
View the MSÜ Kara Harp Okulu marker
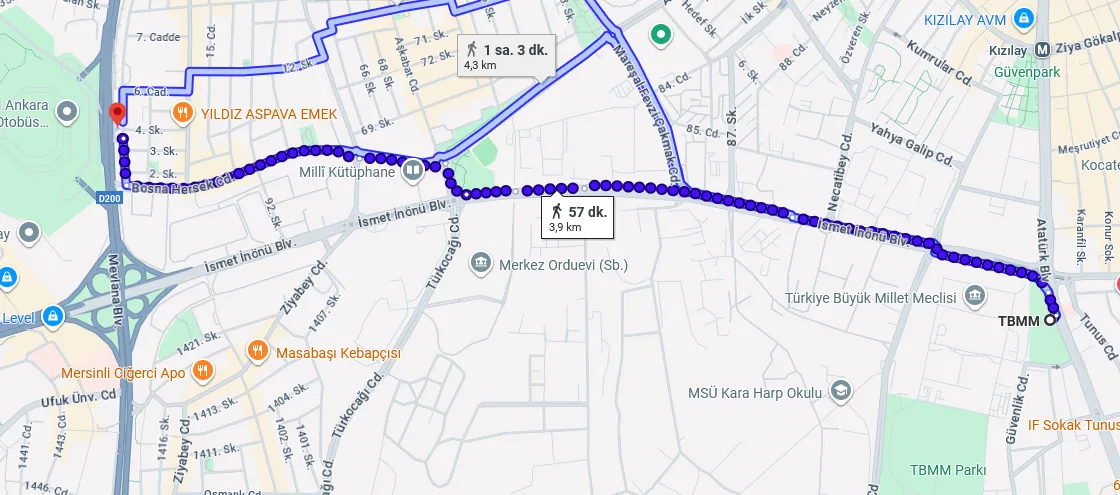841,389
